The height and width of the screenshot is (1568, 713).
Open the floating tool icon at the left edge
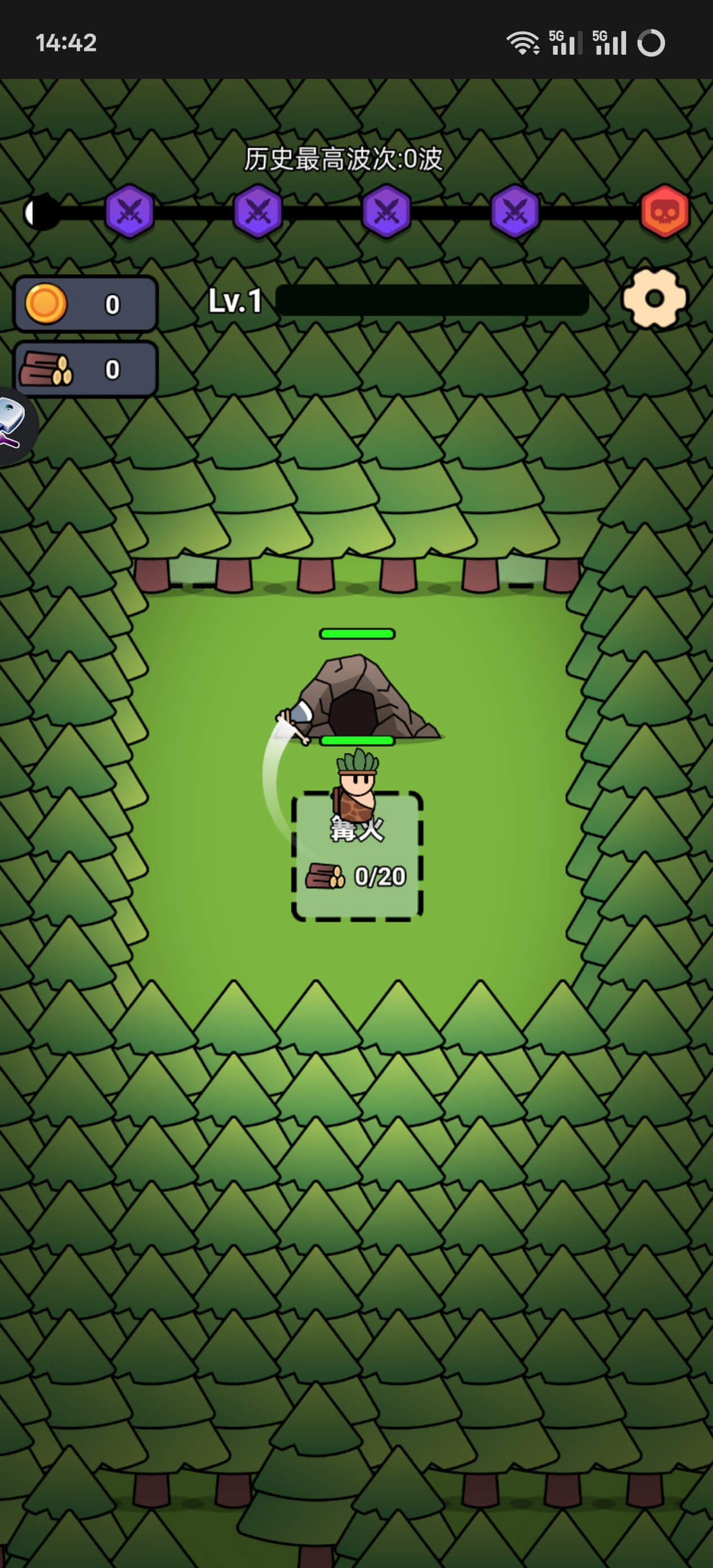(x=14, y=425)
